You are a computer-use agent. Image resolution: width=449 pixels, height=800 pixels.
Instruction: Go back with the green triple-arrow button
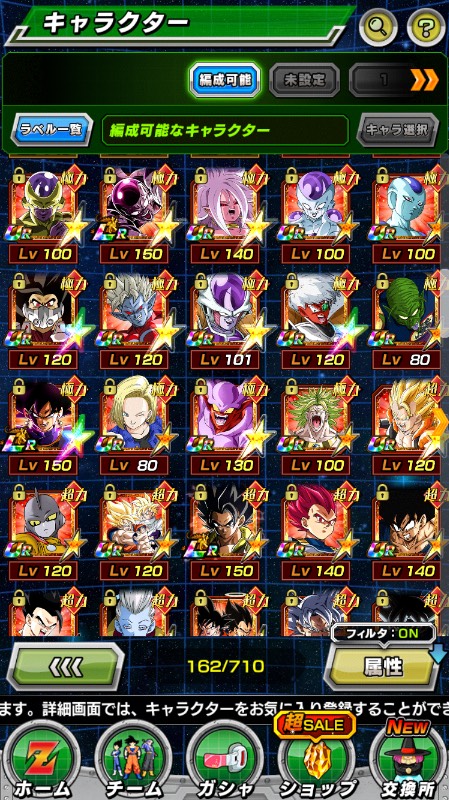(65, 666)
